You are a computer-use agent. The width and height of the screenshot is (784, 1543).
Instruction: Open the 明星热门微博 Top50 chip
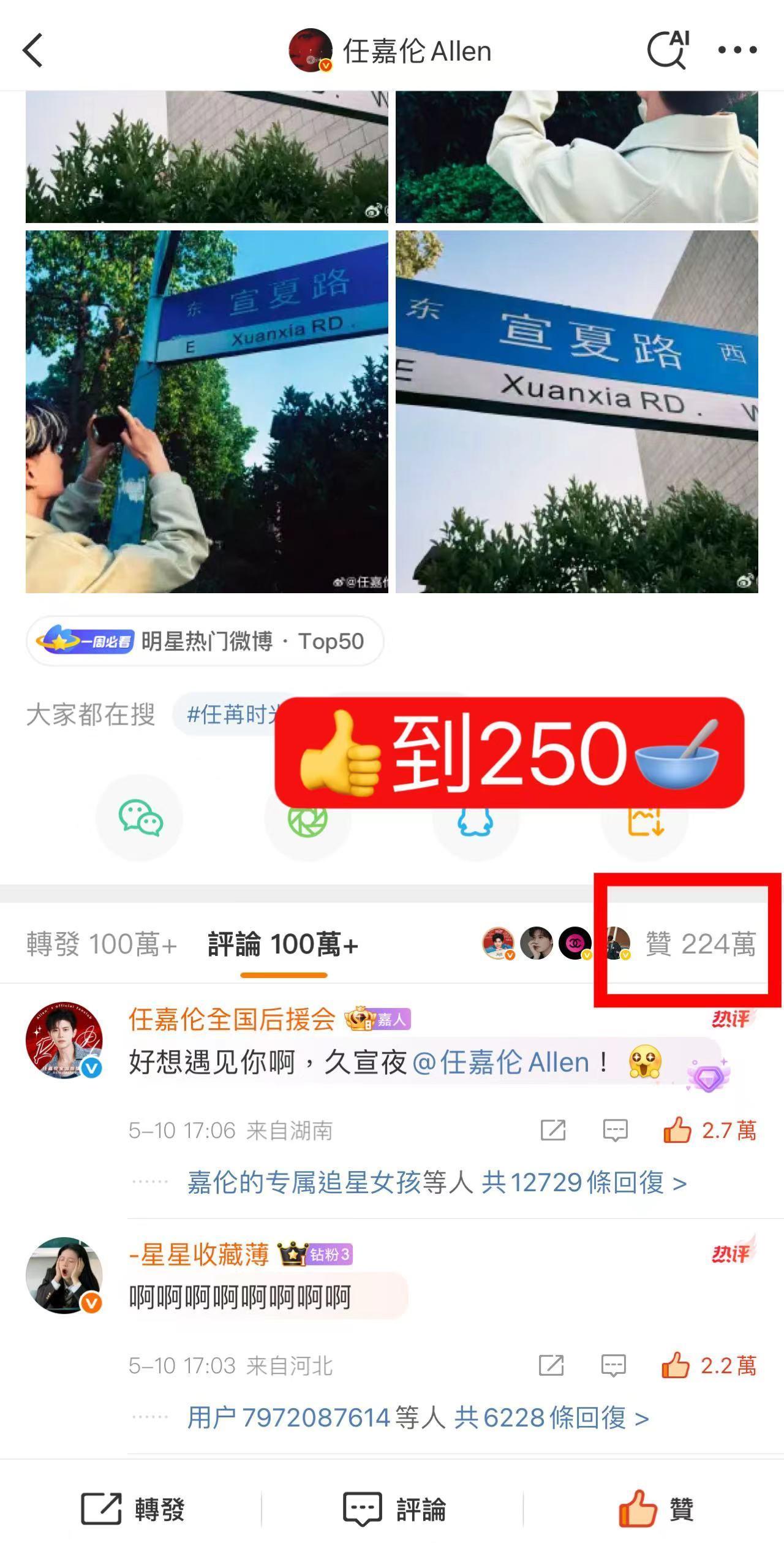click(205, 641)
